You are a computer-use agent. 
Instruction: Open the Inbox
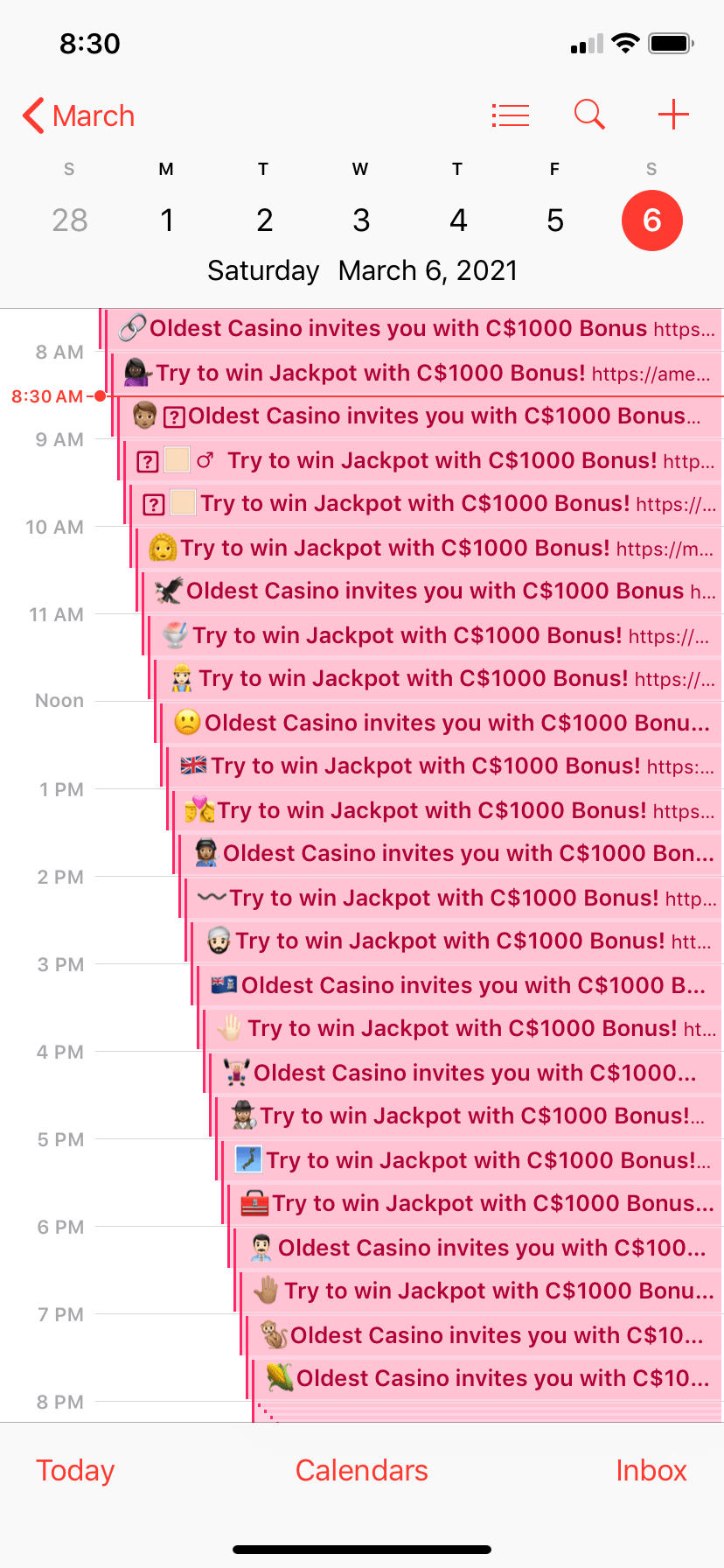[x=651, y=1470]
